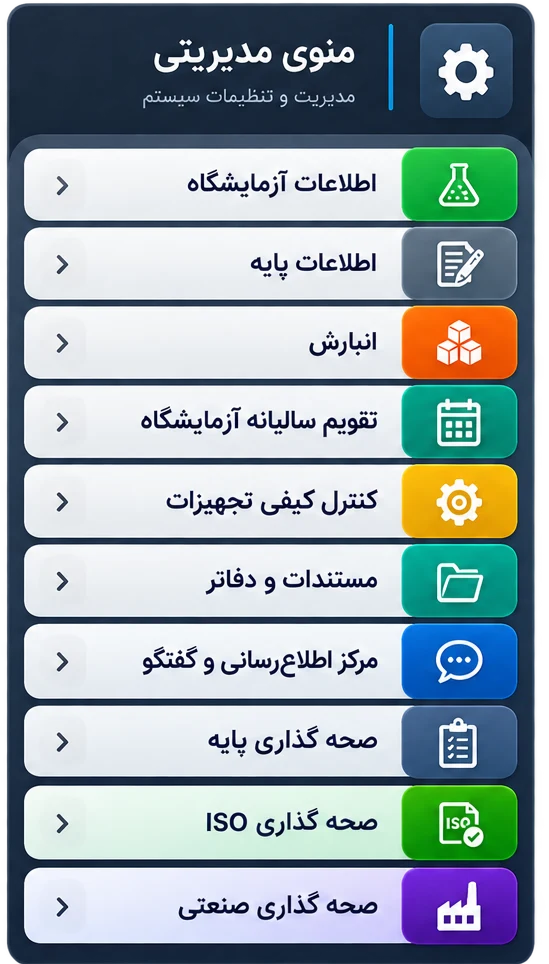Select صحه گذاری ISO item

click(271, 823)
